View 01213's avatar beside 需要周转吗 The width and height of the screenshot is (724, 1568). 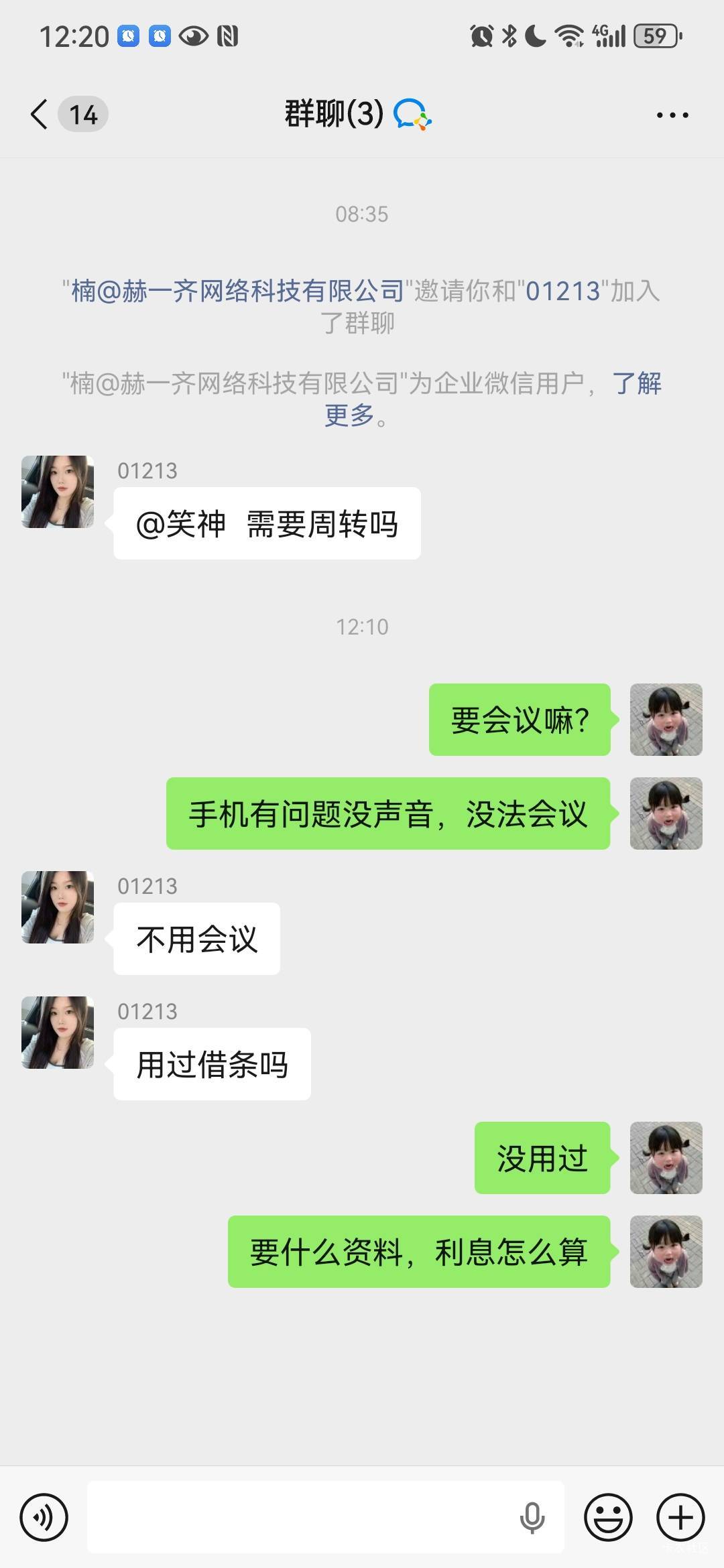(x=58, y=492)
